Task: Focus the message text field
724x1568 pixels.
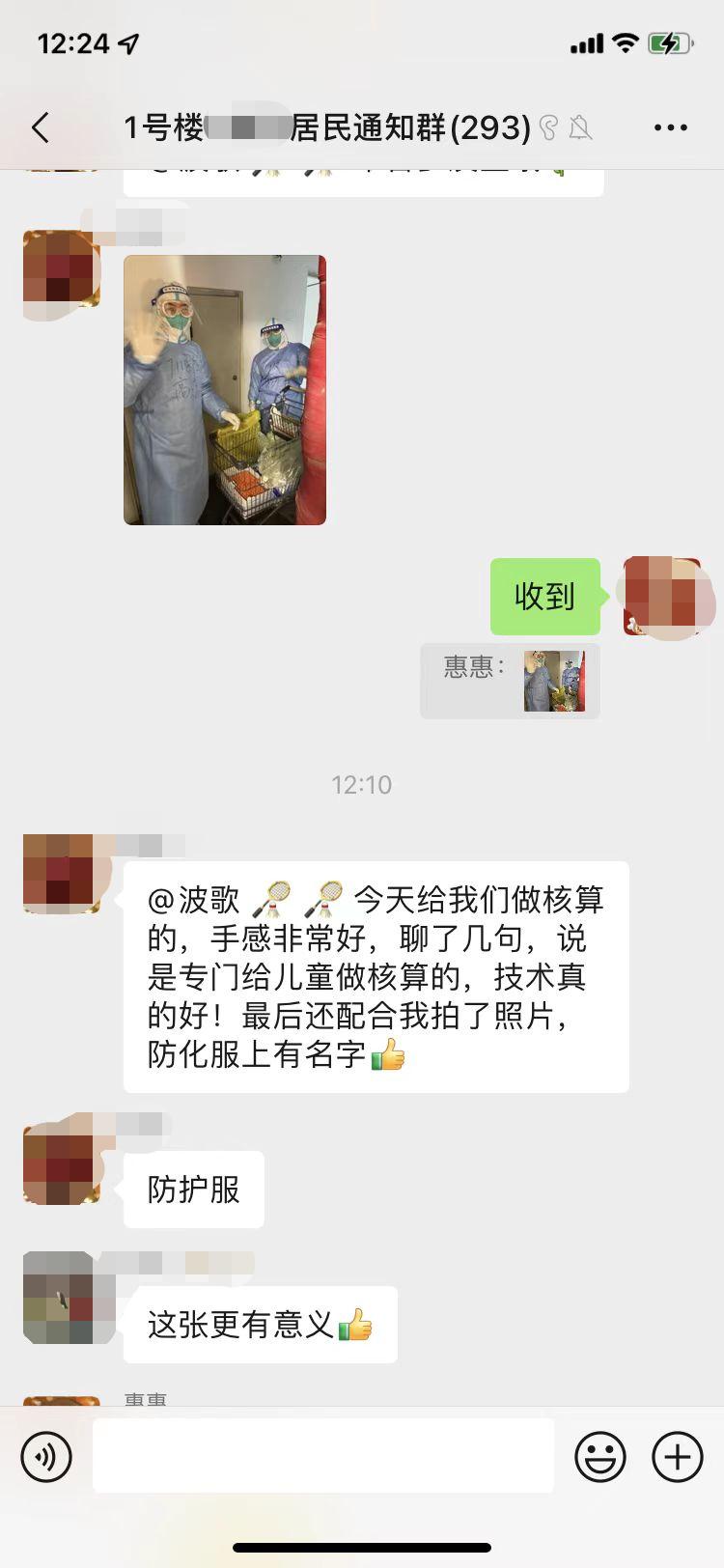Action: (x=323, y=1456)
